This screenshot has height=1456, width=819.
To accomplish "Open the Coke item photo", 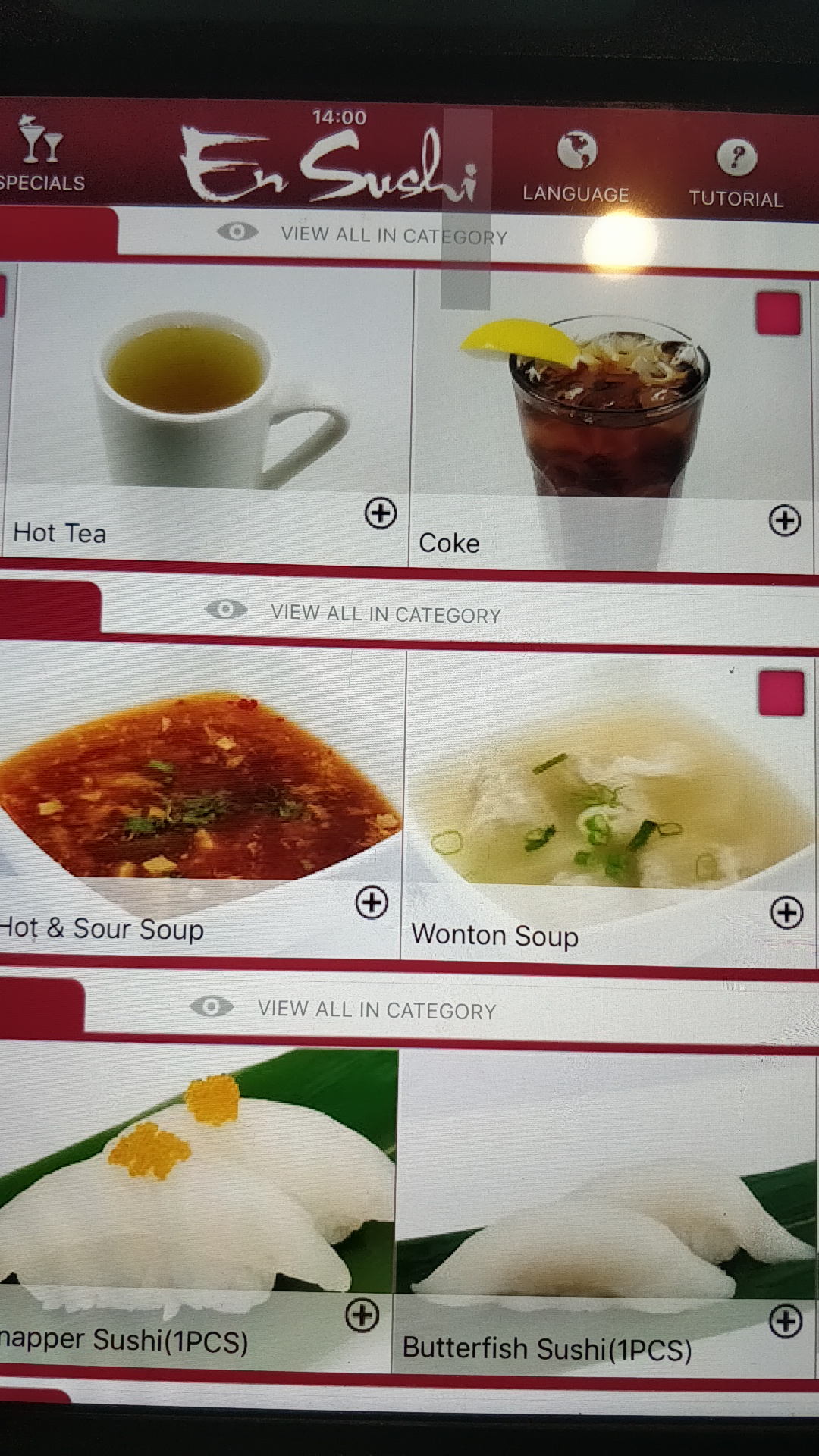I will click(x=607, y=402).
